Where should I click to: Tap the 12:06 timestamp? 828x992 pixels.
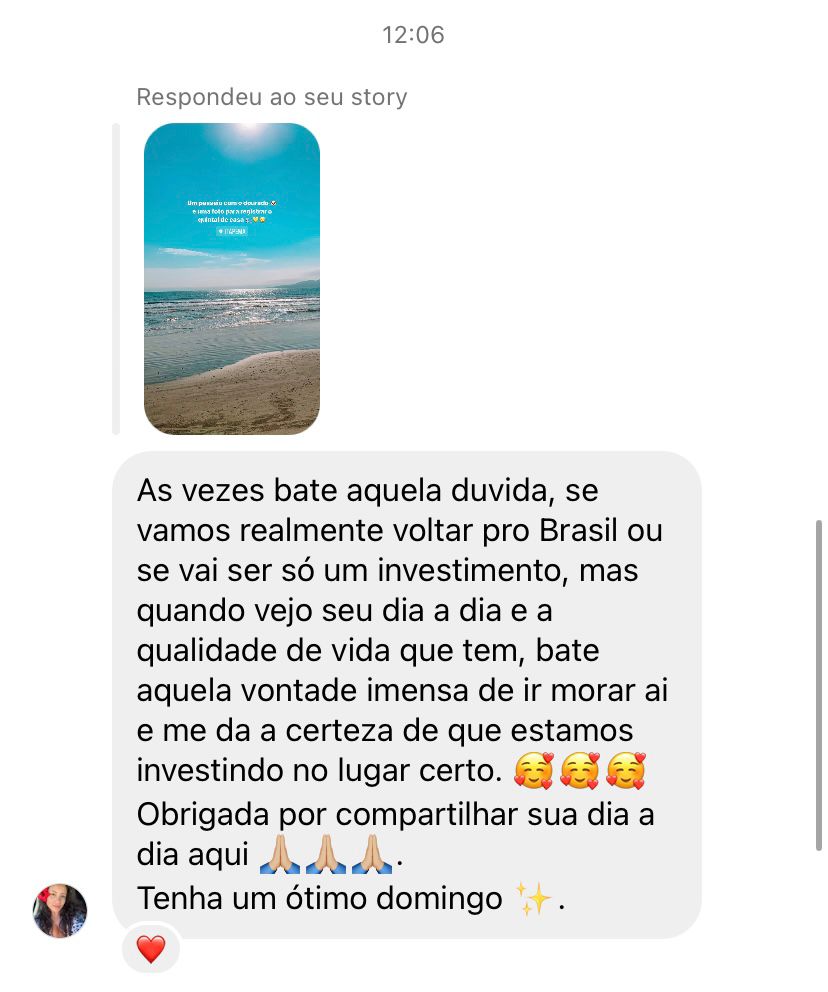point(413,35)
